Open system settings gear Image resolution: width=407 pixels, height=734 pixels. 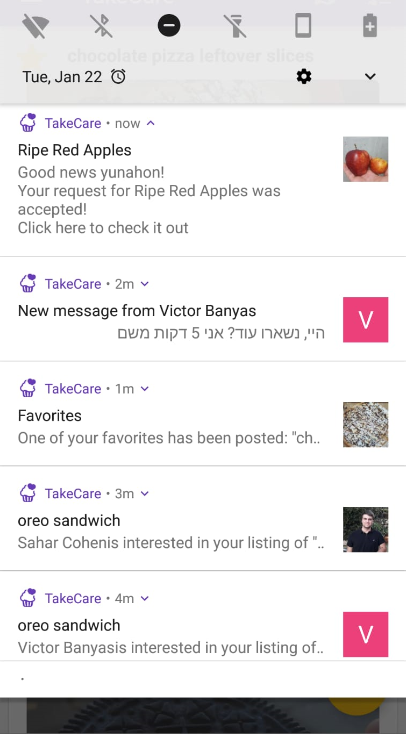click(x=304, y=76)
